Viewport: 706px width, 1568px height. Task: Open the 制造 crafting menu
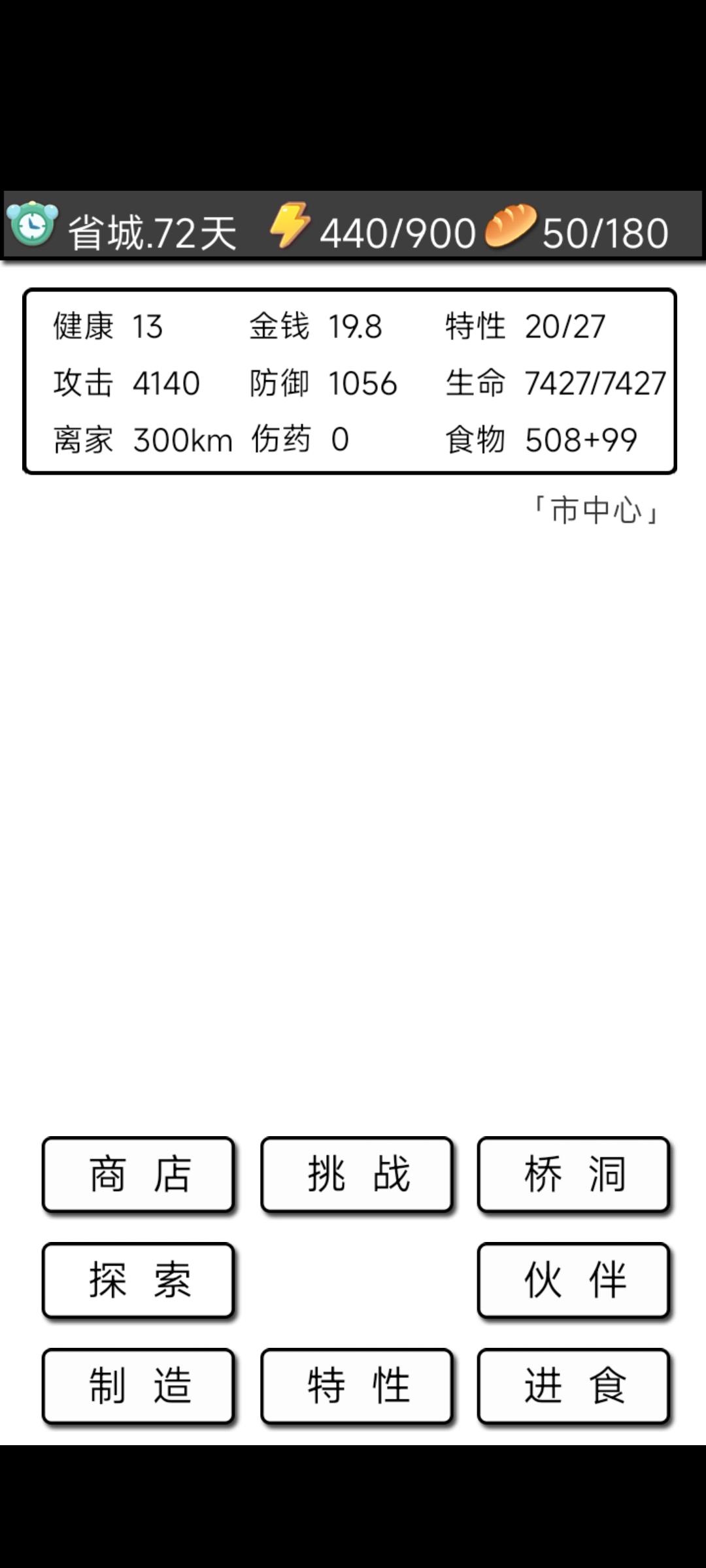(x=137, y=1384)
